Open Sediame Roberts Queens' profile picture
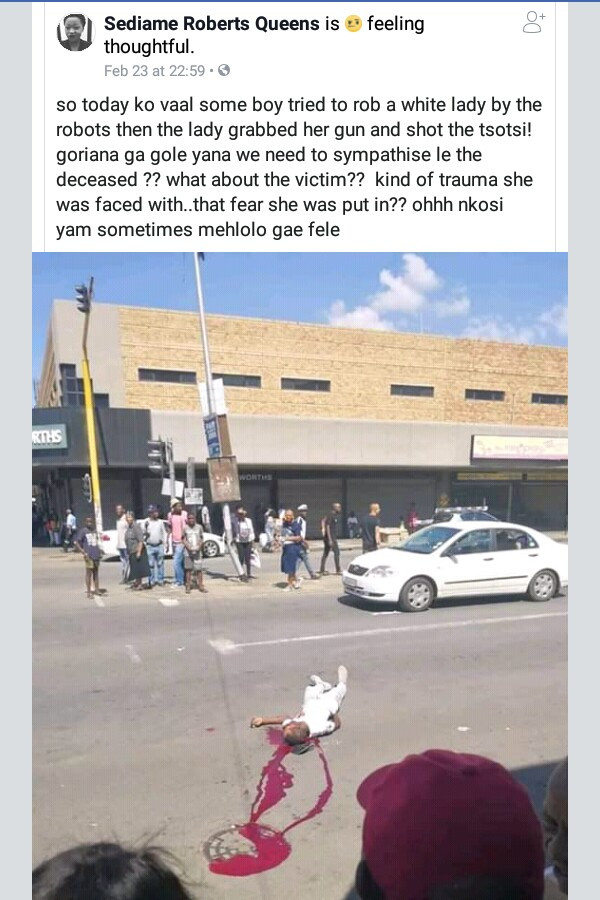Image resolution: width=600 pixels, height=900 pixels. 75,33
